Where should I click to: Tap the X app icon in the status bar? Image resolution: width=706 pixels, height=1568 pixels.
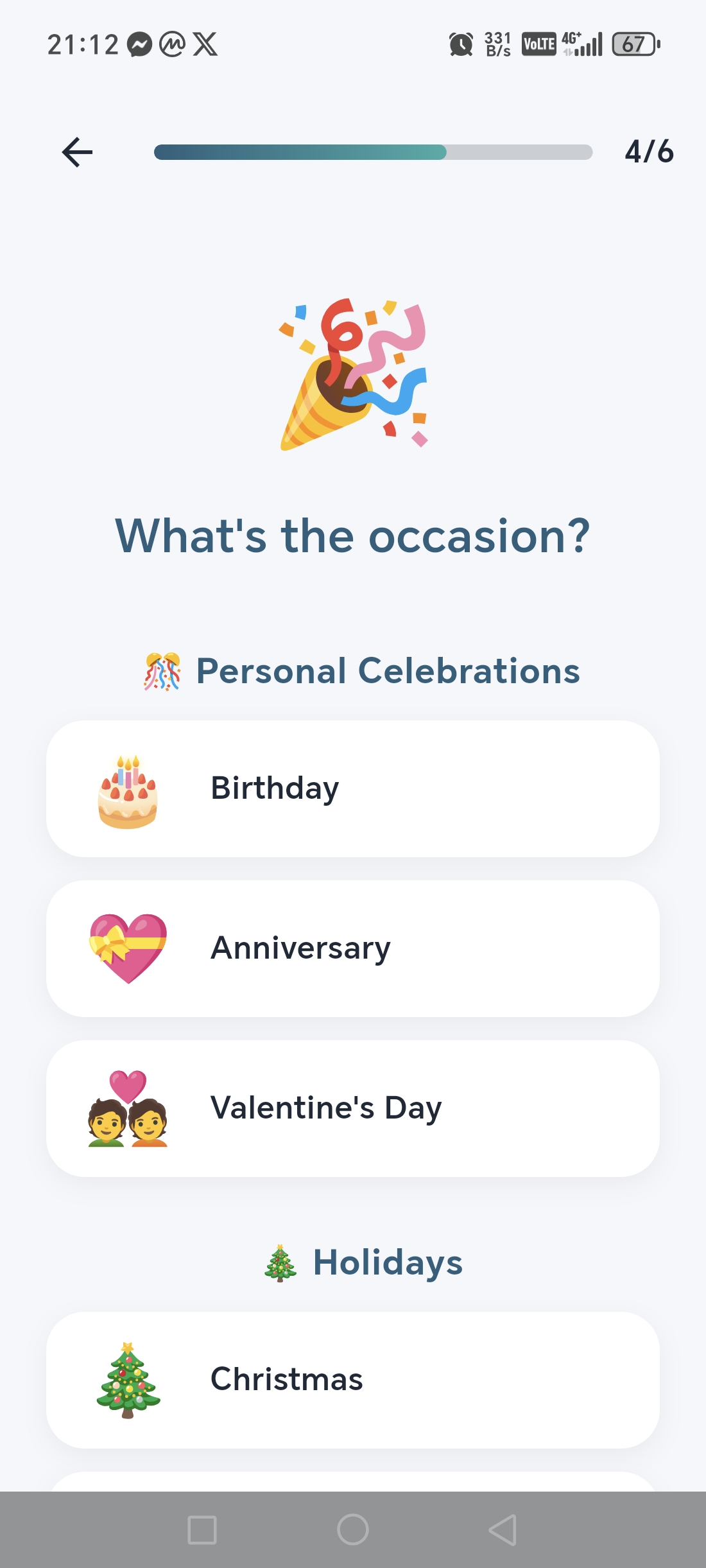(x=206, y=44)
